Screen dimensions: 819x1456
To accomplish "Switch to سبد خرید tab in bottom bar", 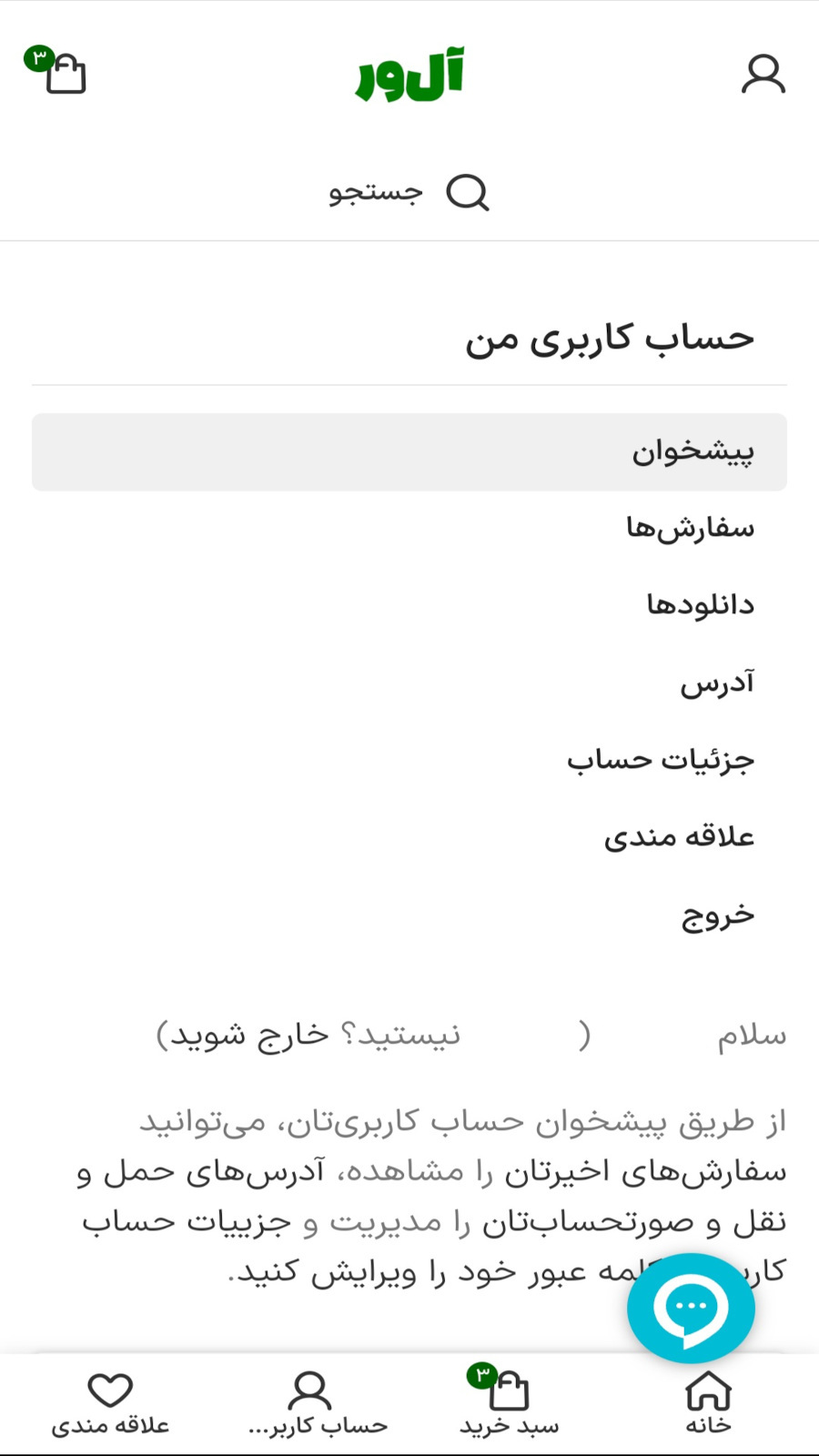I will point(508,1402).
